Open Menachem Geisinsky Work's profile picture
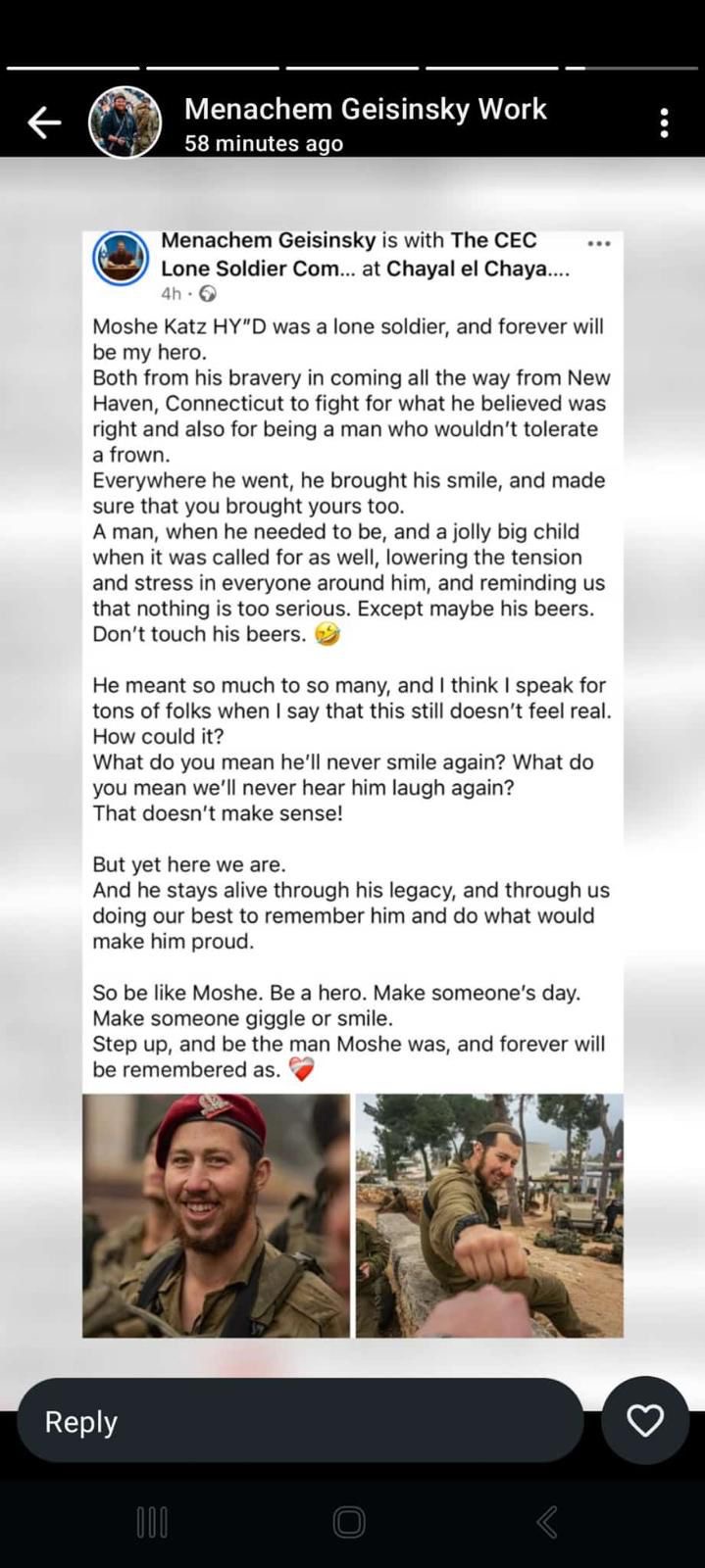705x1568 pixels. [125, 122]
